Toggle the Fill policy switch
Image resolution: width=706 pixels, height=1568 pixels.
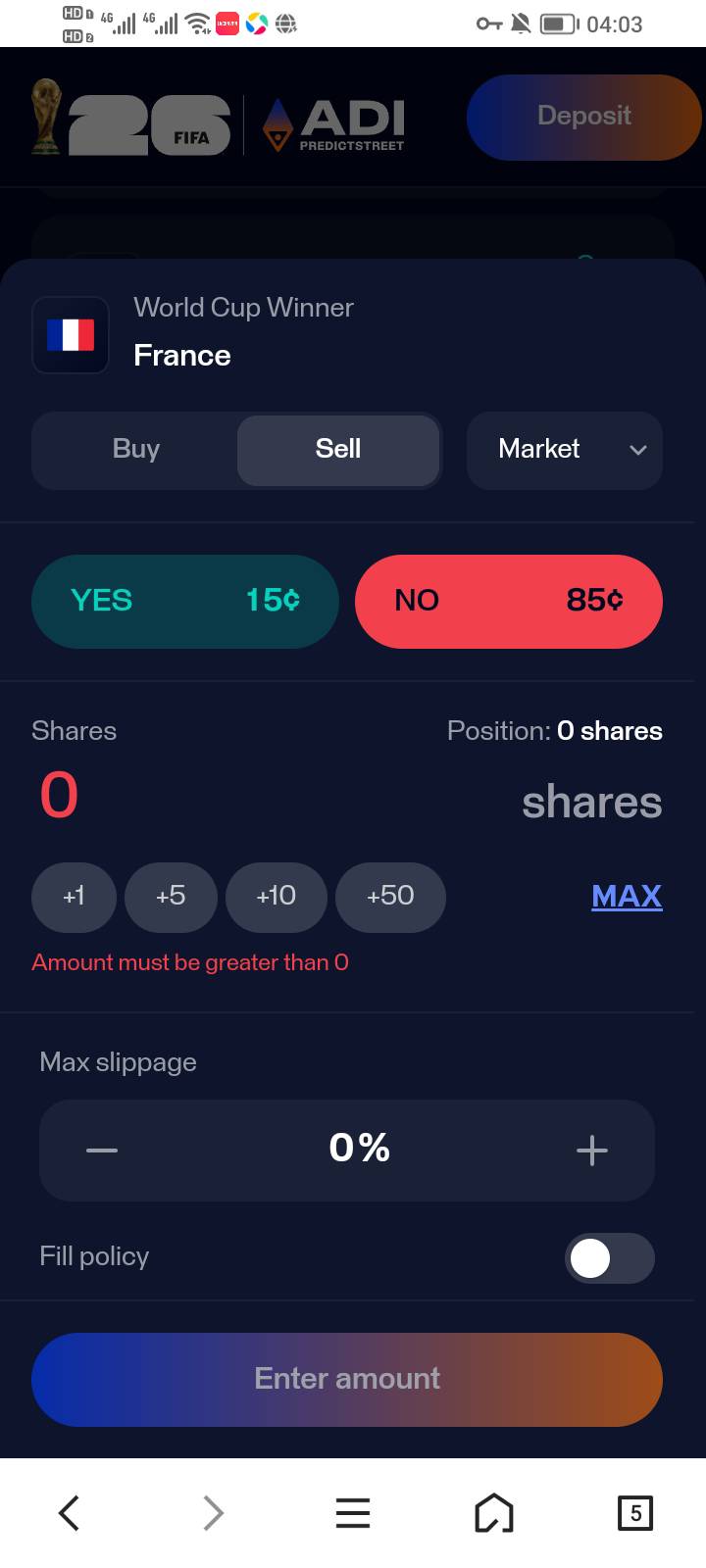(610, 1258)
